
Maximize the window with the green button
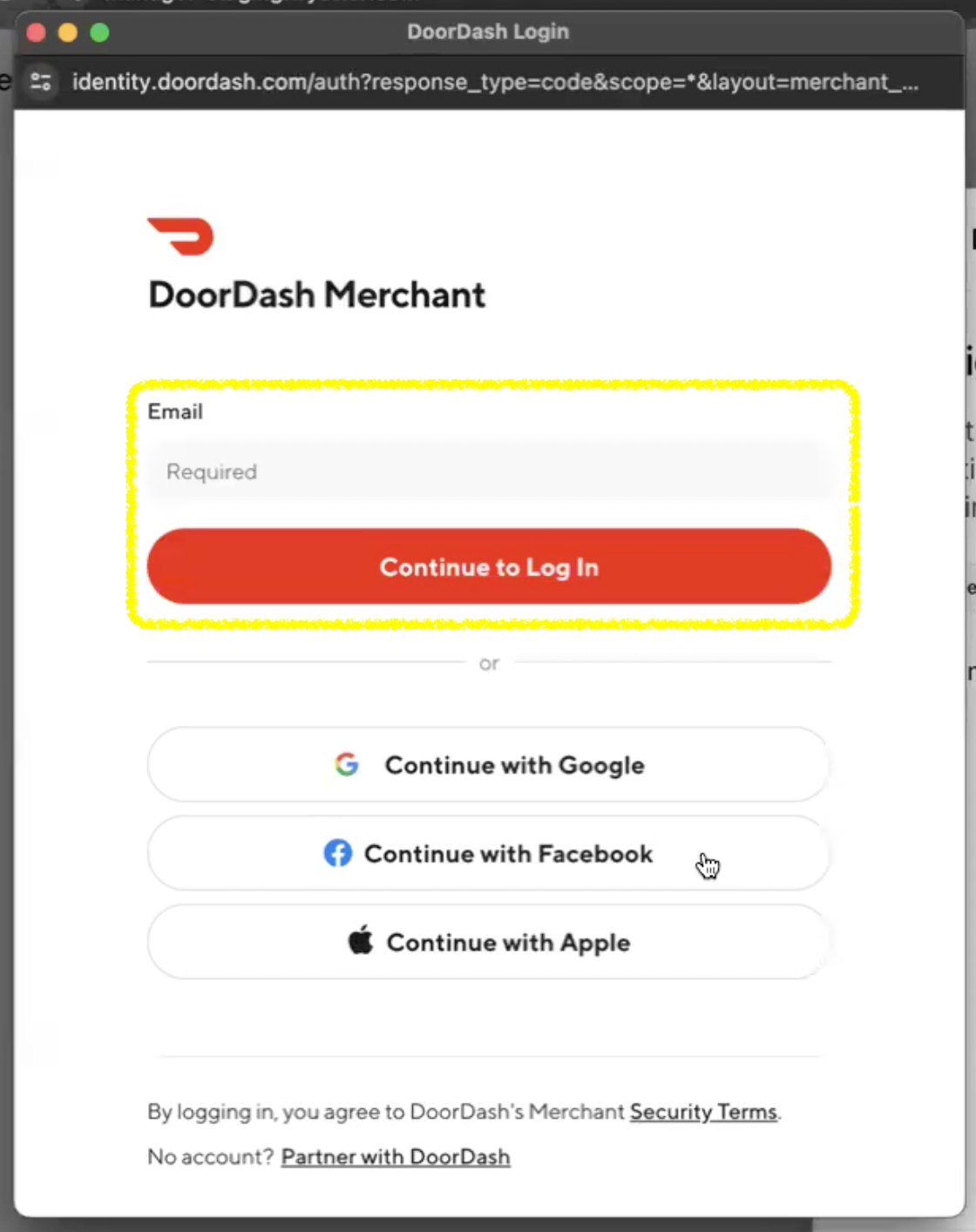(100, 33)
